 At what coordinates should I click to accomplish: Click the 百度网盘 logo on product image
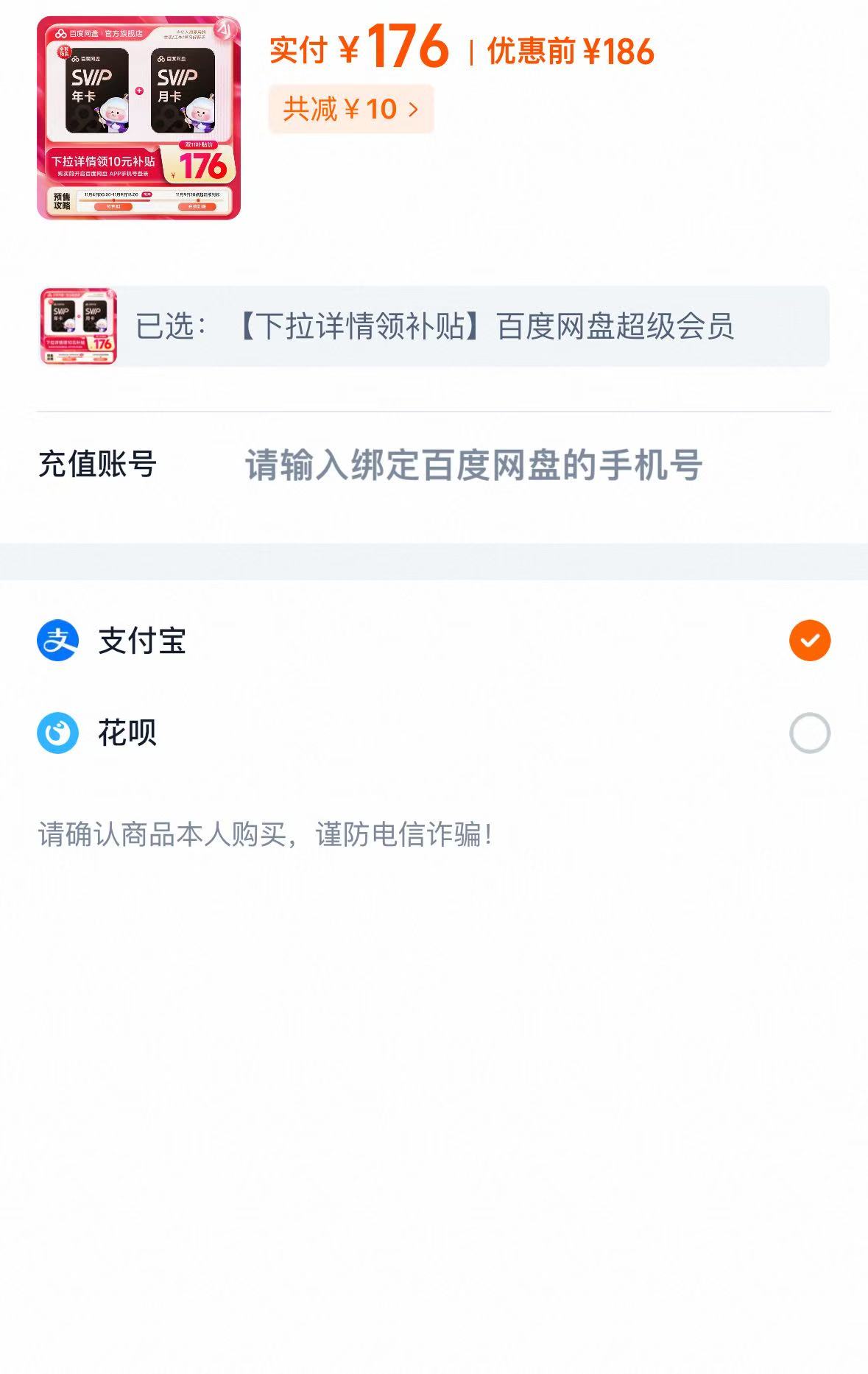[x=74, y=34]
